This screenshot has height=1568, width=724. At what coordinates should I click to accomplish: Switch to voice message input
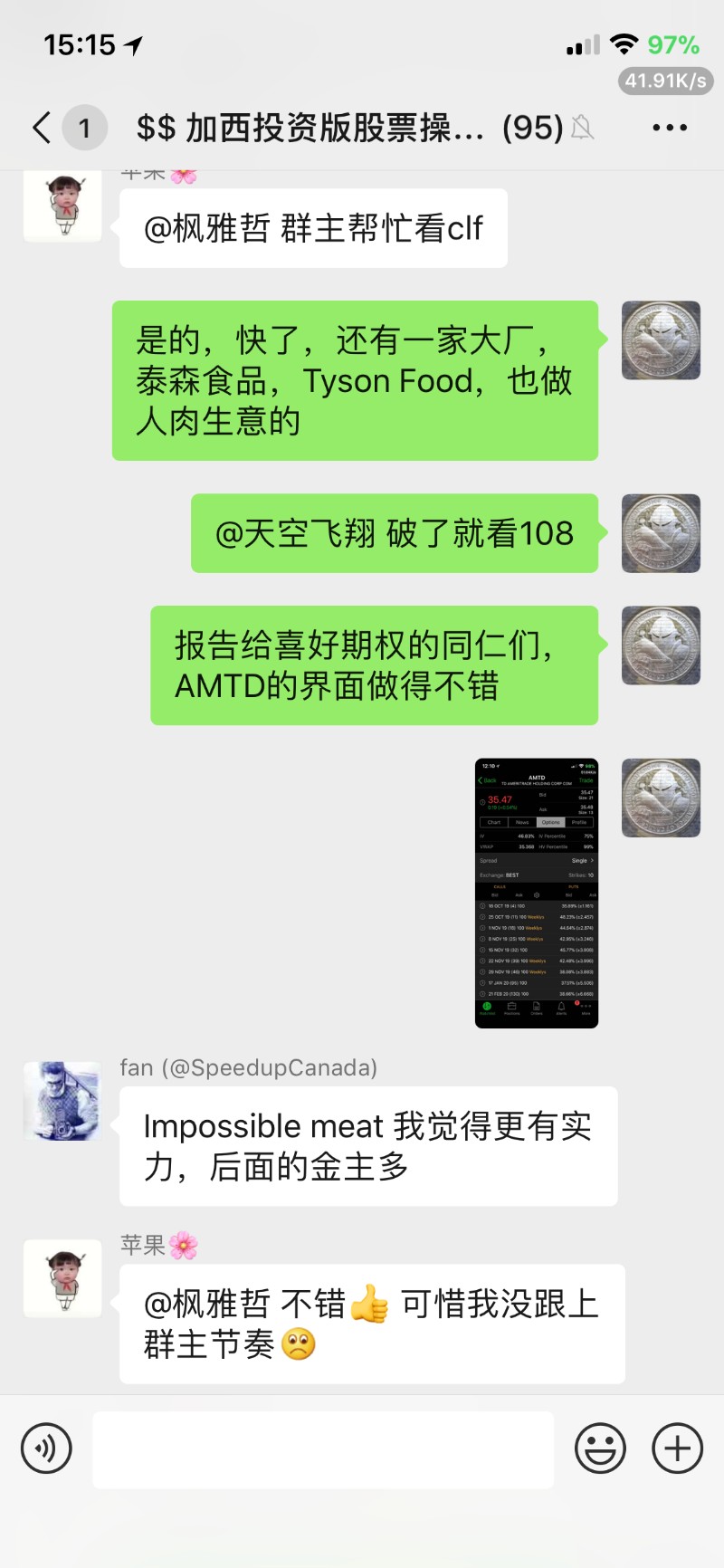(46, 1448)
